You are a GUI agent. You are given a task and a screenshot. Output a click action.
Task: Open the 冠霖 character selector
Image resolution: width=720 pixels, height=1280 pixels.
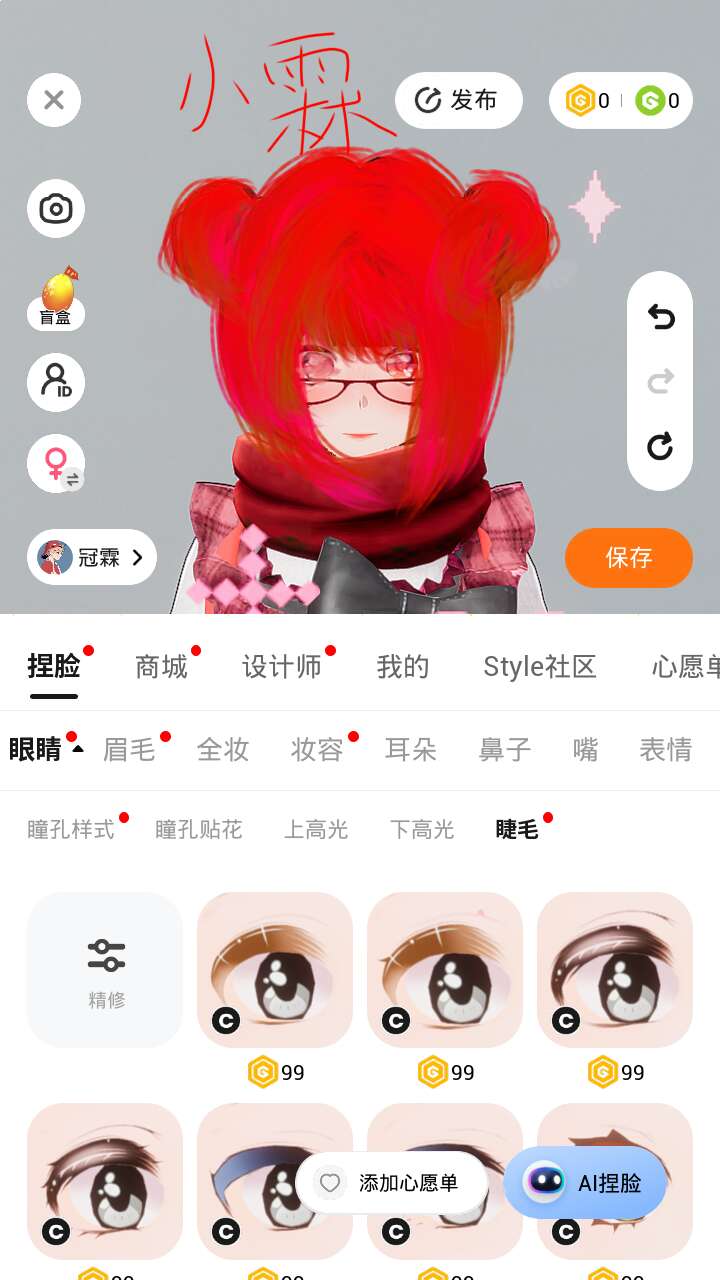[x=92, y=557]
